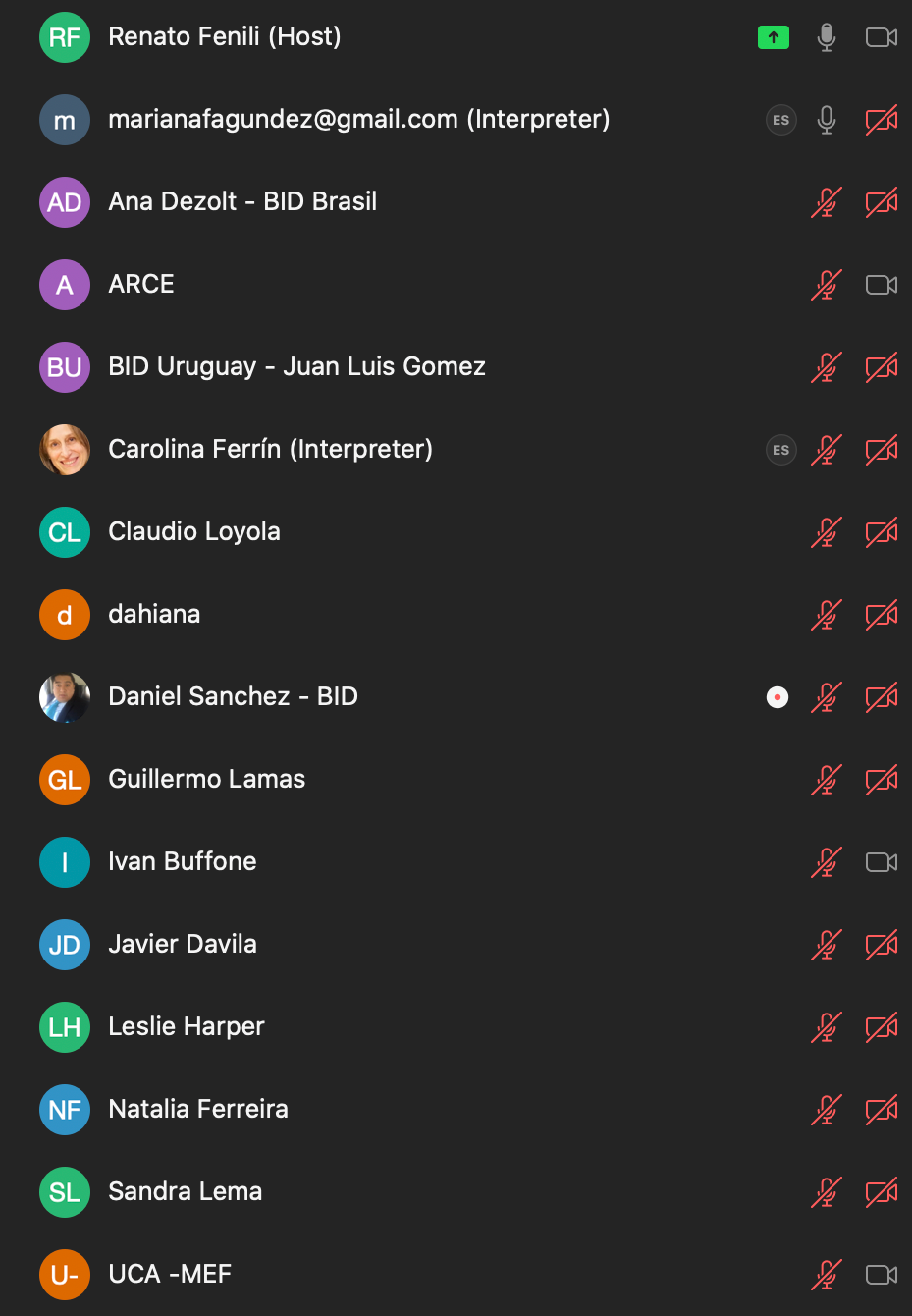
Task: Open Renato Fenili (Host) participant row
Action: (x=225, y=37)
